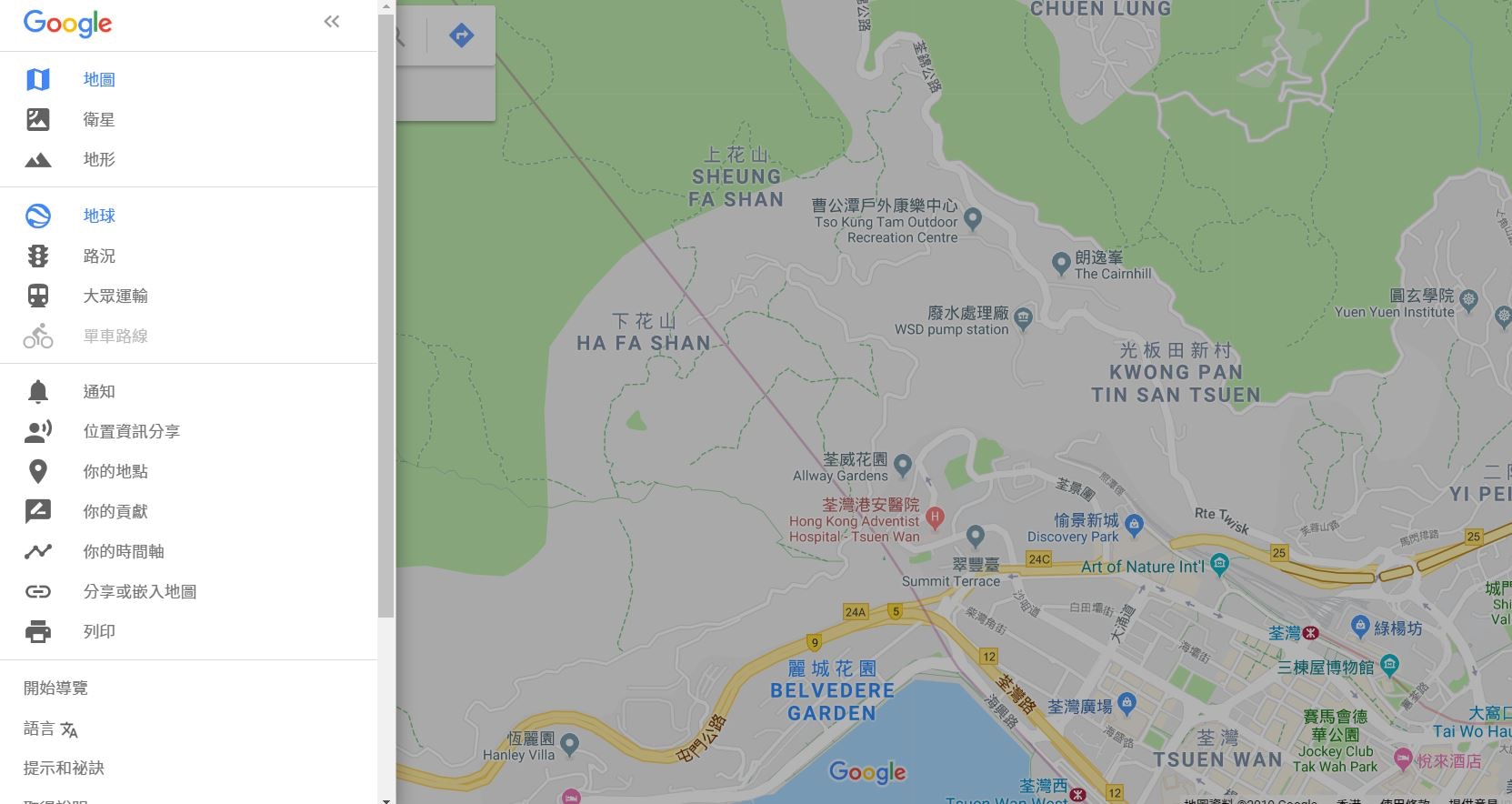Open 語言 language settings
This screenshot has width=1512, height=804.
pyautogui.click(x=50, y=729)
